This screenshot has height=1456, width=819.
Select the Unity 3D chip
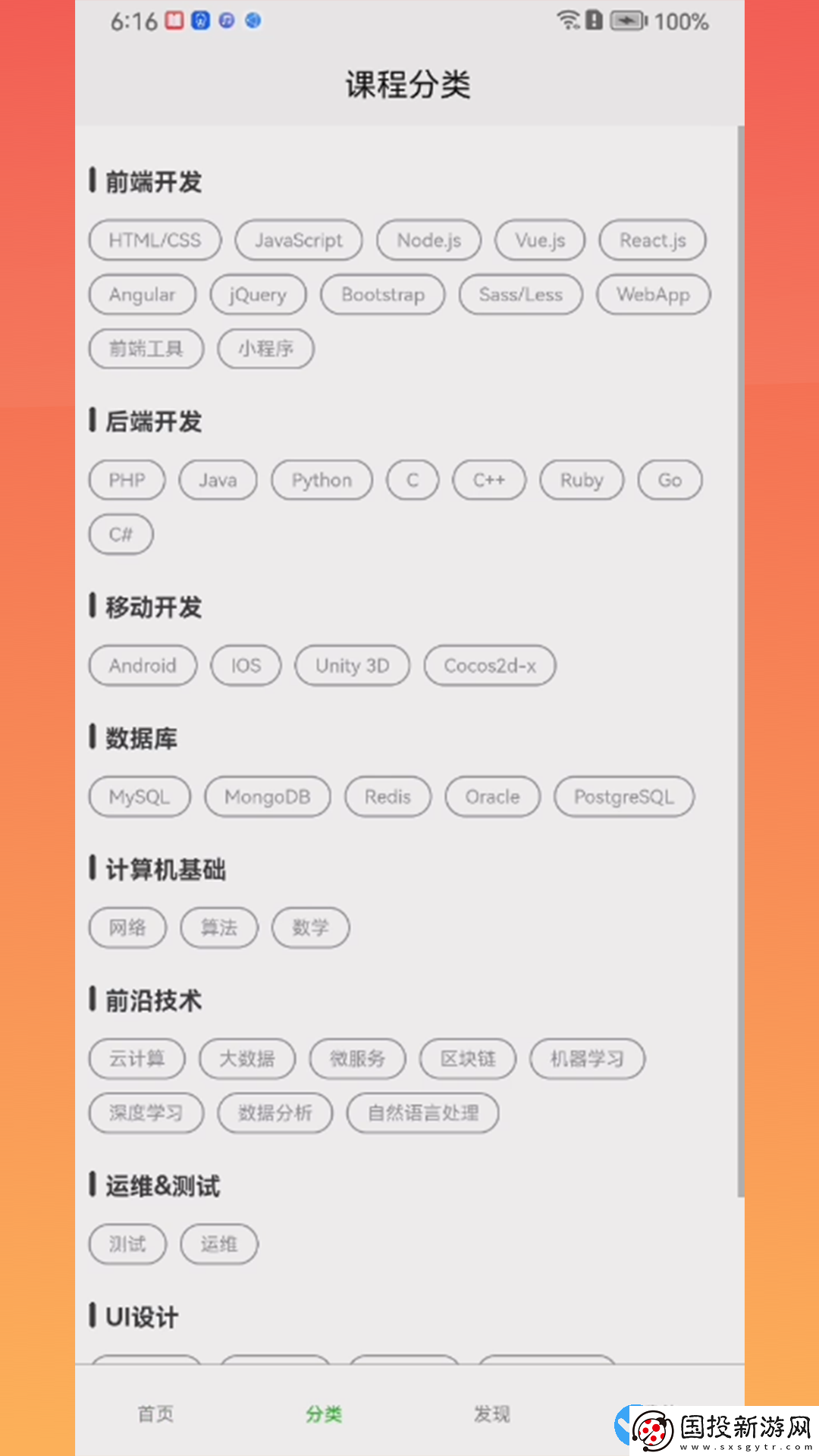pyautogui.click(x=352, y=666)
